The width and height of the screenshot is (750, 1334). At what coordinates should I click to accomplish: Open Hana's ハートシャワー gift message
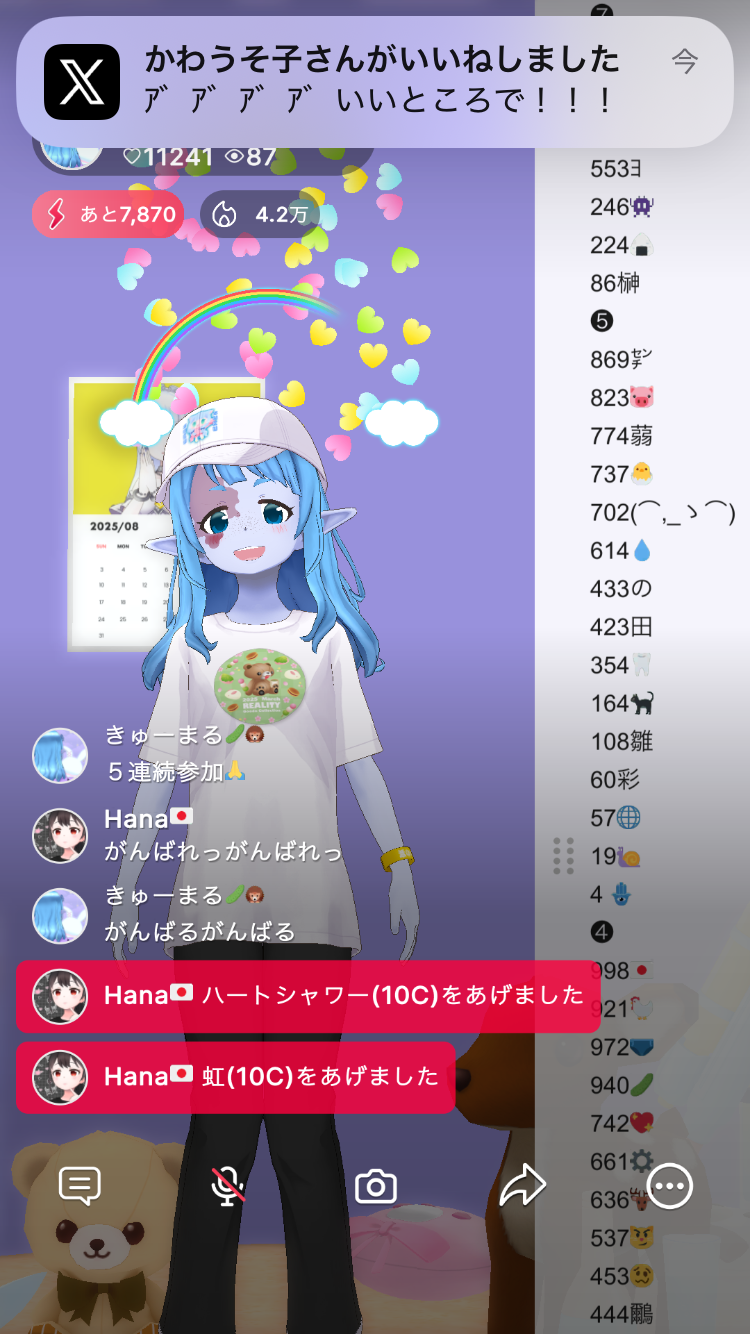[x=308, y=996]
